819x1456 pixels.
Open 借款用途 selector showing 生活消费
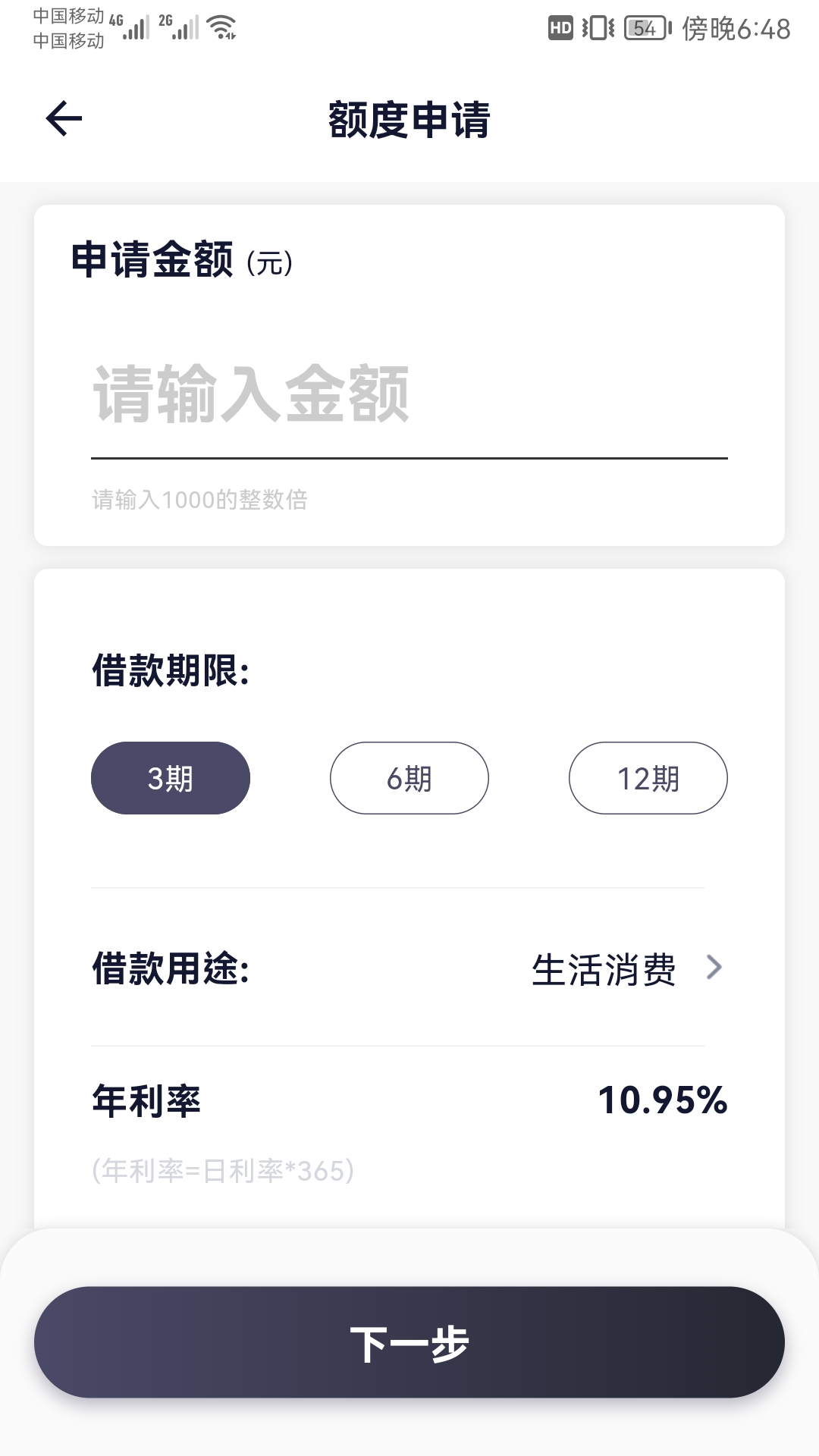click(x=626, y=969)
